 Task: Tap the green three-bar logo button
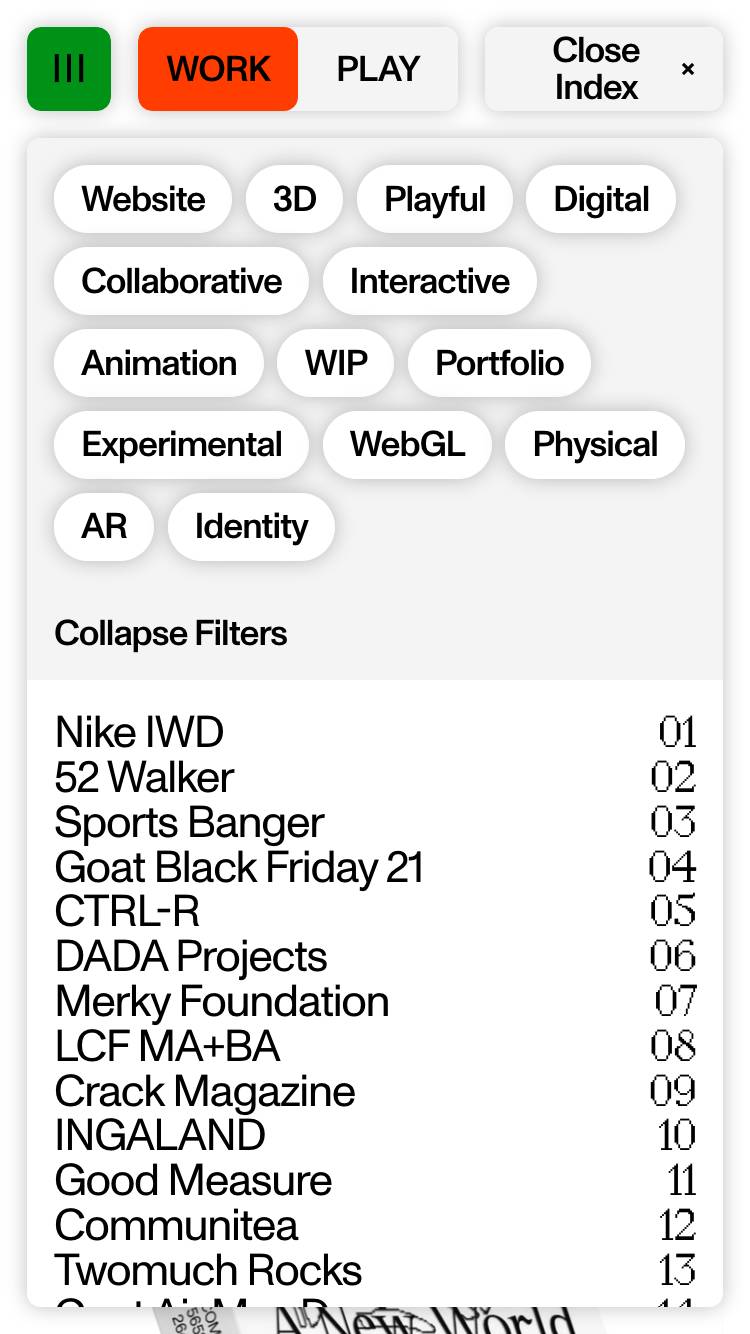tap(69, 69)
